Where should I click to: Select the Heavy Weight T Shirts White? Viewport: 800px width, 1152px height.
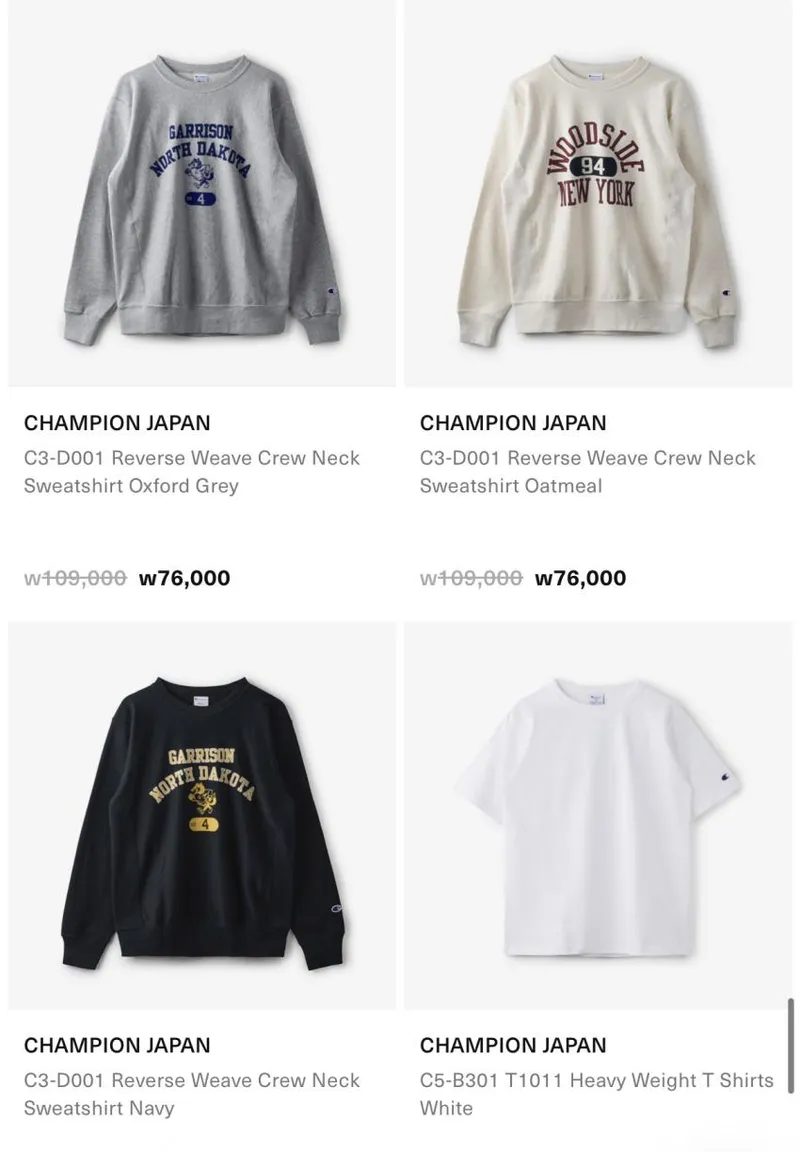598,816
